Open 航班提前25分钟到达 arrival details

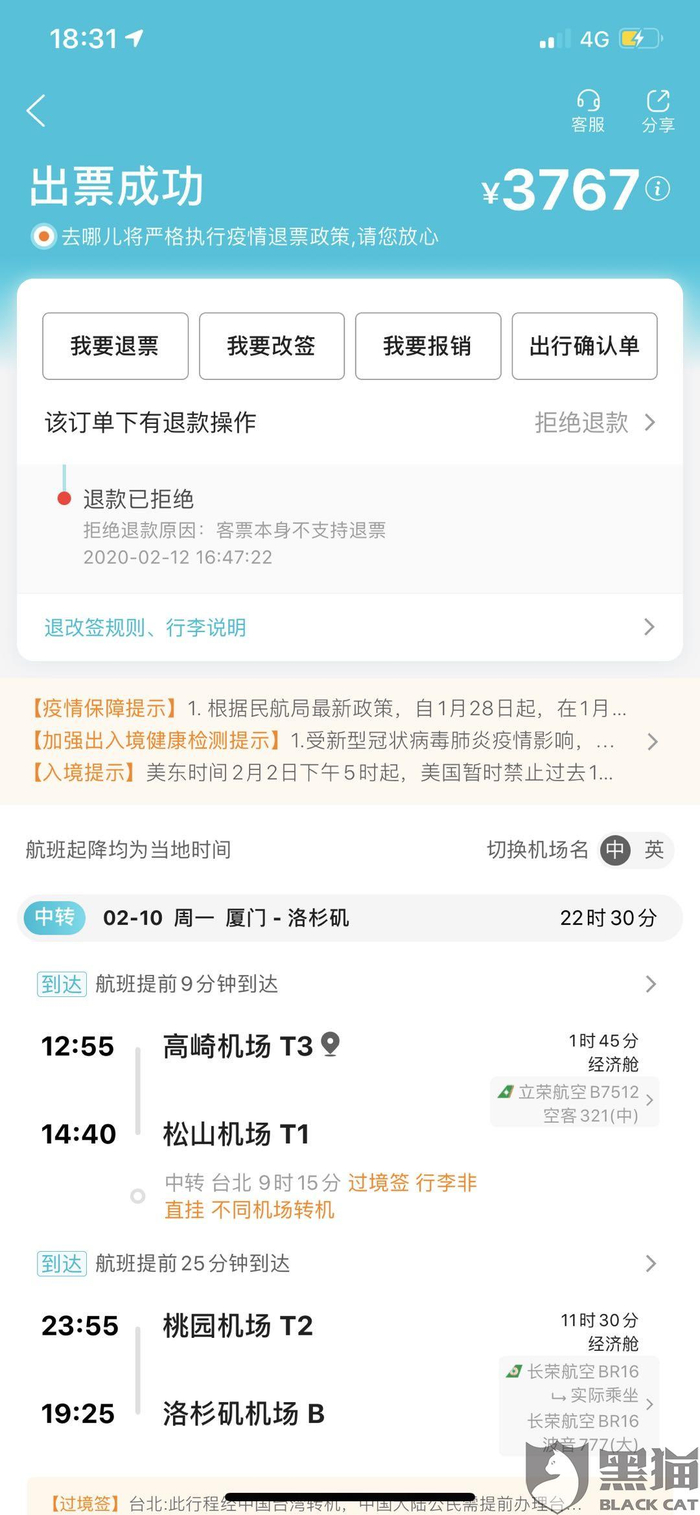[x=349, y=1264]
